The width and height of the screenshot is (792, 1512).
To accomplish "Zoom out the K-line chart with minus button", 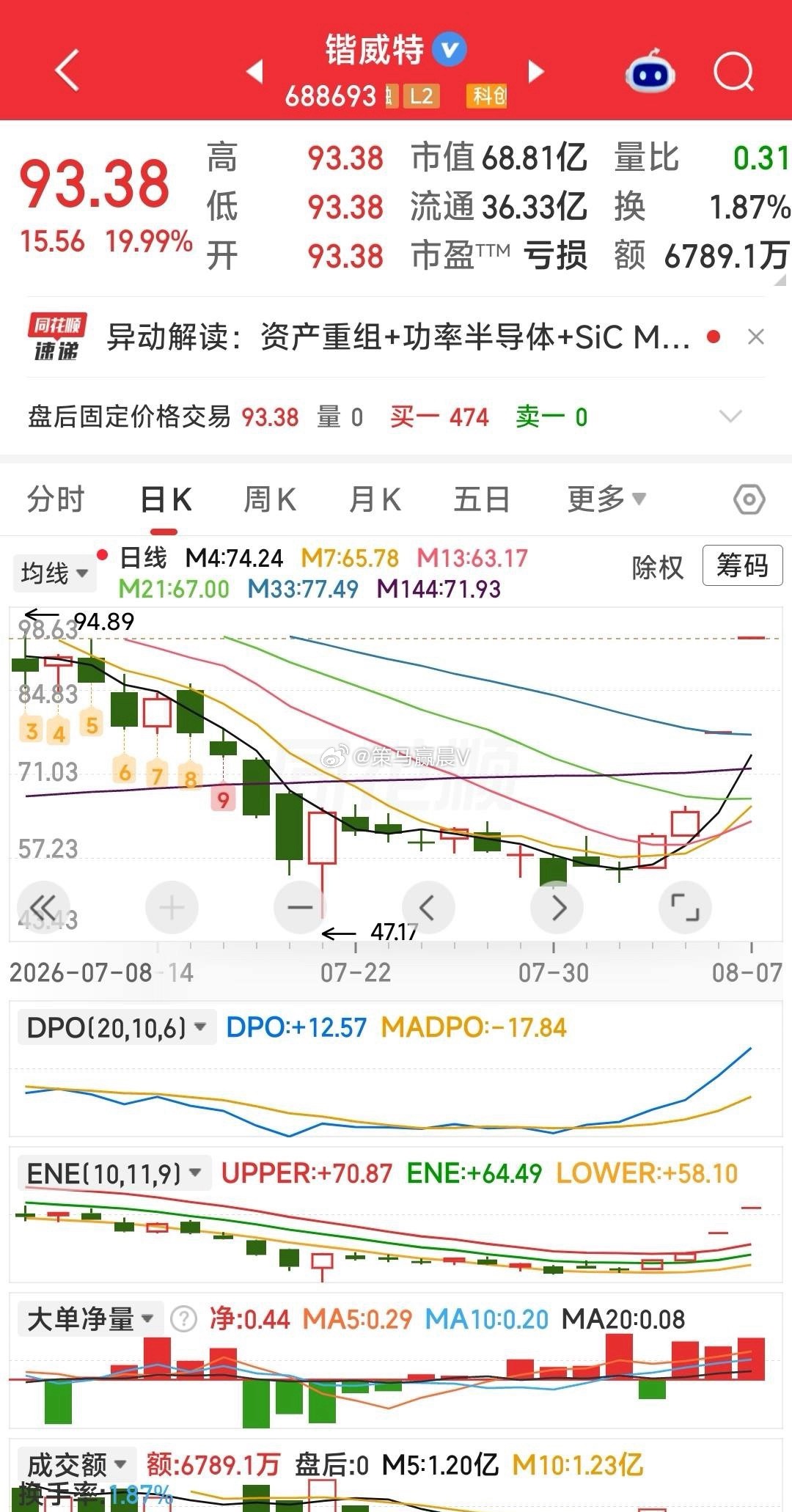I will click(300, 908).
